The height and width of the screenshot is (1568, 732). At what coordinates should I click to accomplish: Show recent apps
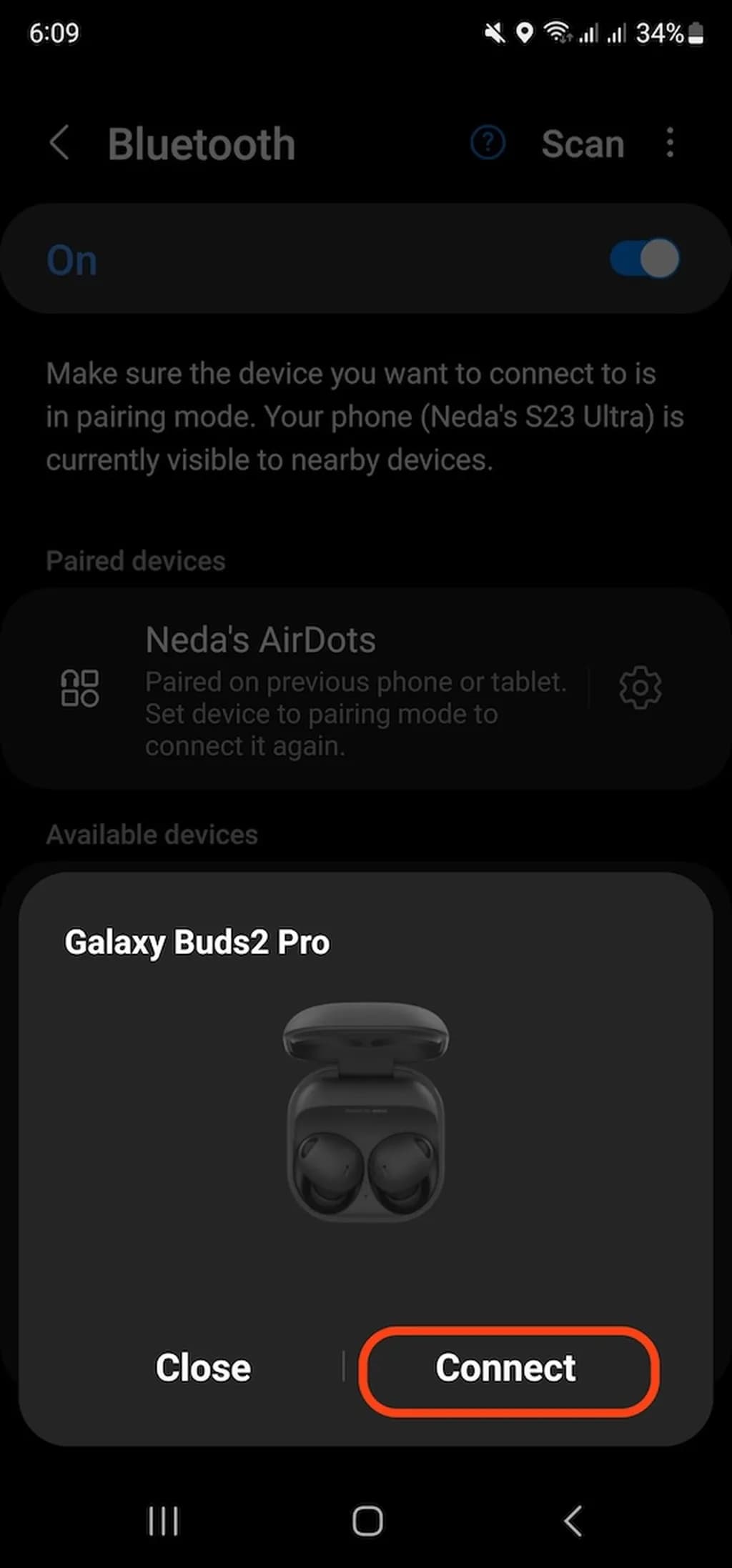coord(163,1521)
